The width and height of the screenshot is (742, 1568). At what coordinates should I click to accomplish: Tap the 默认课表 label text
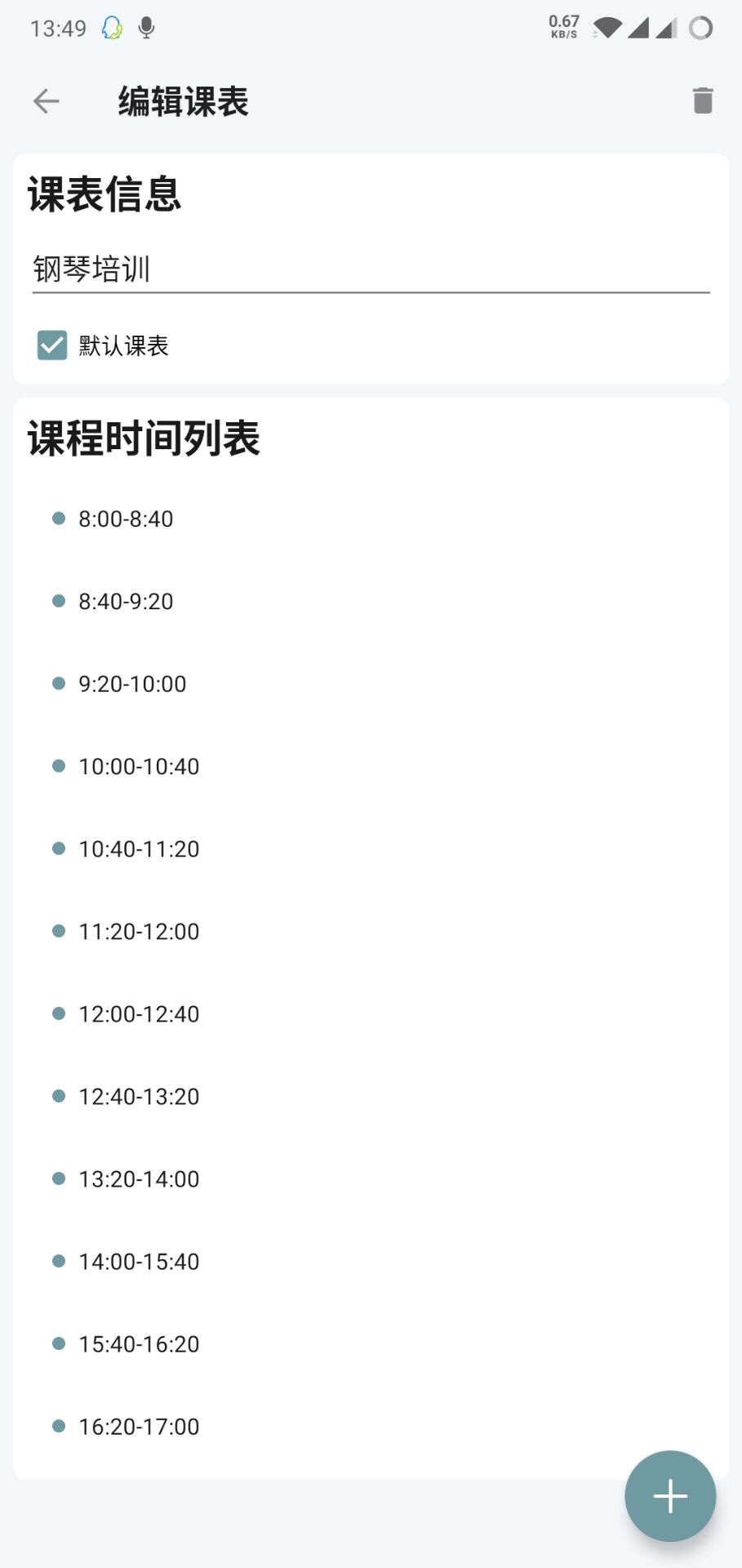121,346
